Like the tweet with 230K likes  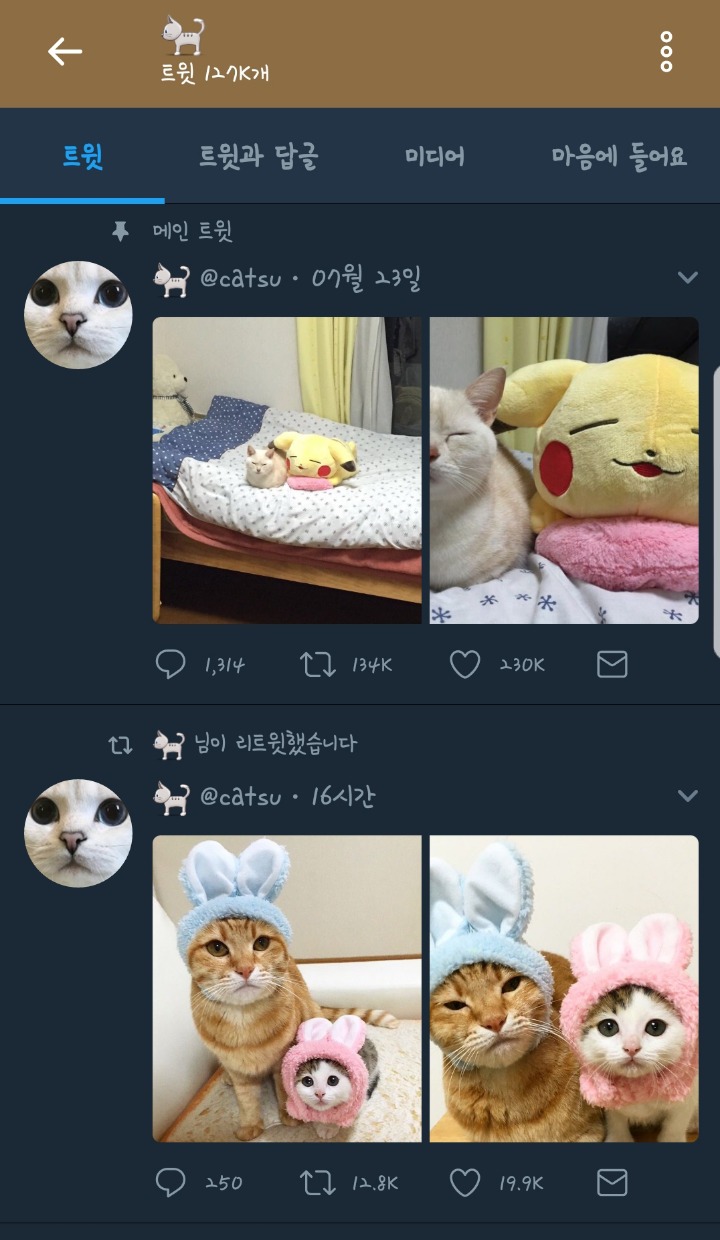click(x=465, y=665)
